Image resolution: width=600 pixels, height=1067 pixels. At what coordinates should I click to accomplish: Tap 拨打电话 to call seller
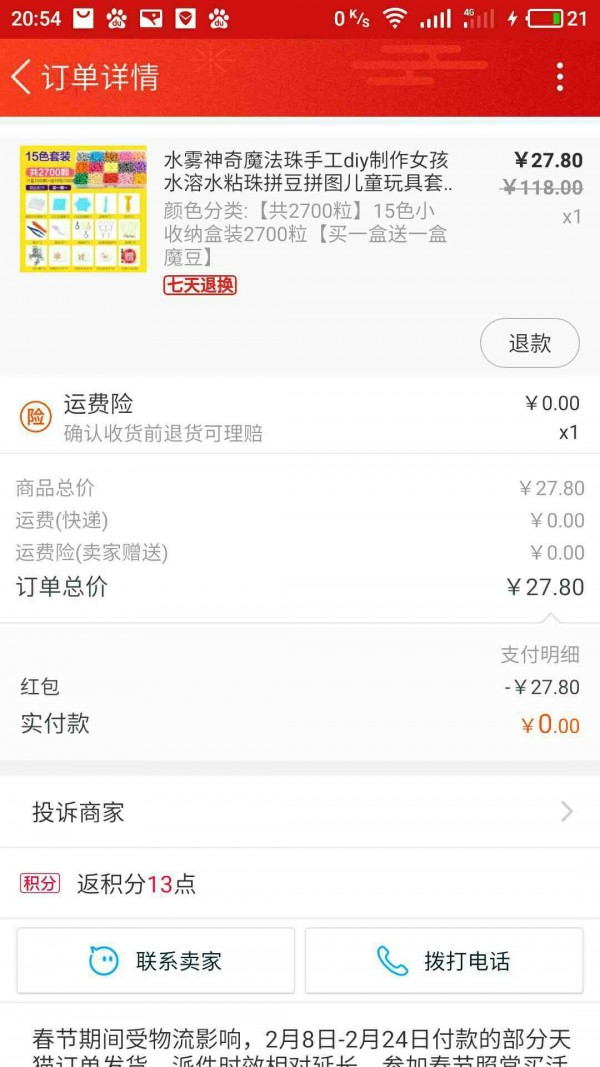click(x=444, y=961)
